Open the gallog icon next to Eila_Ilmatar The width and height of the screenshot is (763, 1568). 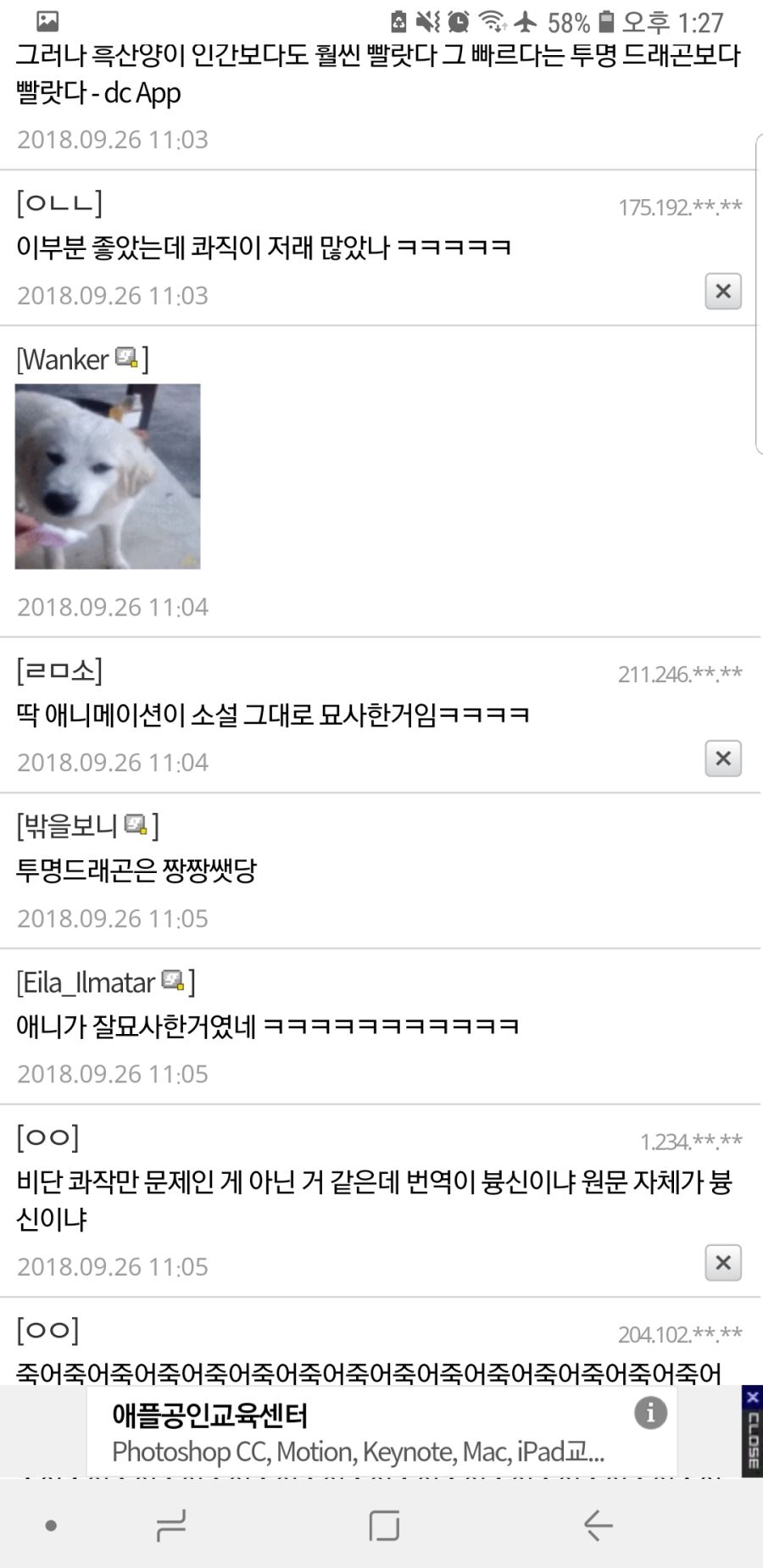coord(174,981)
